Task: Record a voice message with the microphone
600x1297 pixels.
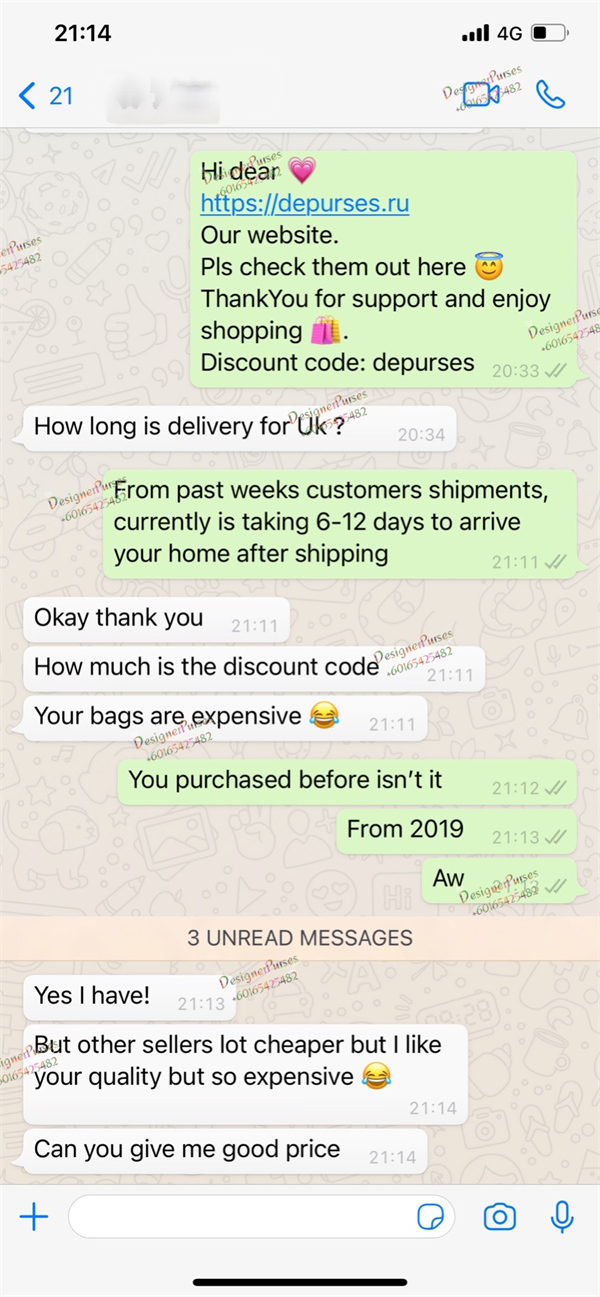Action: (x=562, y=1216)
